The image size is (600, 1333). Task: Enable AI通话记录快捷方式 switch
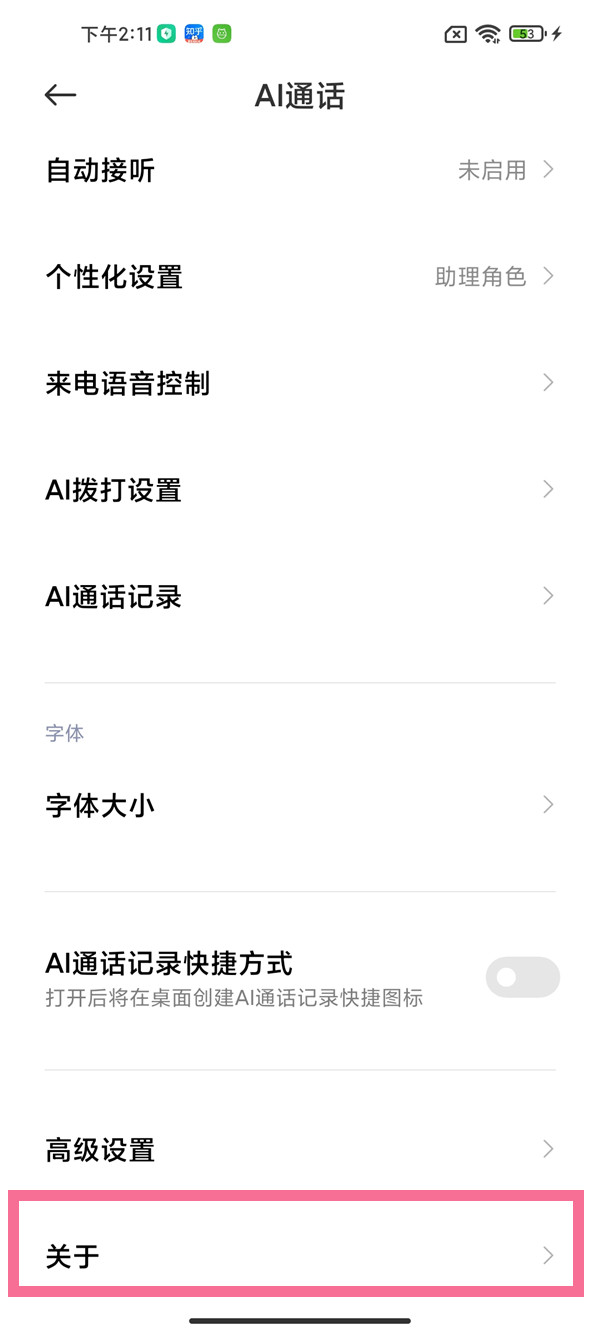tap(522, 978)
